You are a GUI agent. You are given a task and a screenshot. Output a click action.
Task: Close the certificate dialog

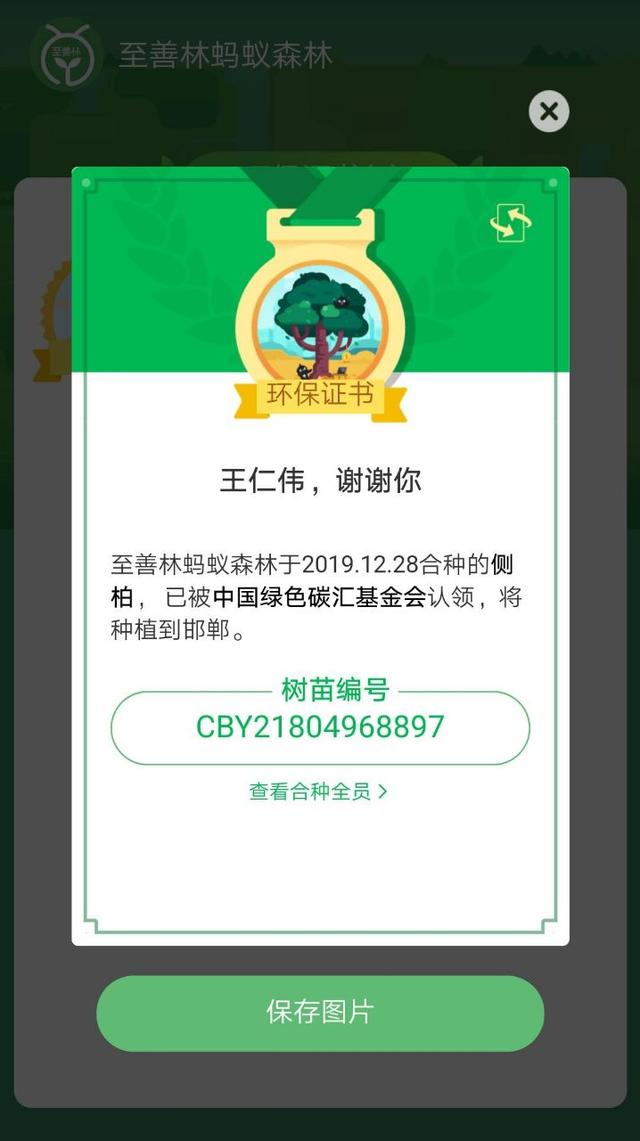(548, 112)
